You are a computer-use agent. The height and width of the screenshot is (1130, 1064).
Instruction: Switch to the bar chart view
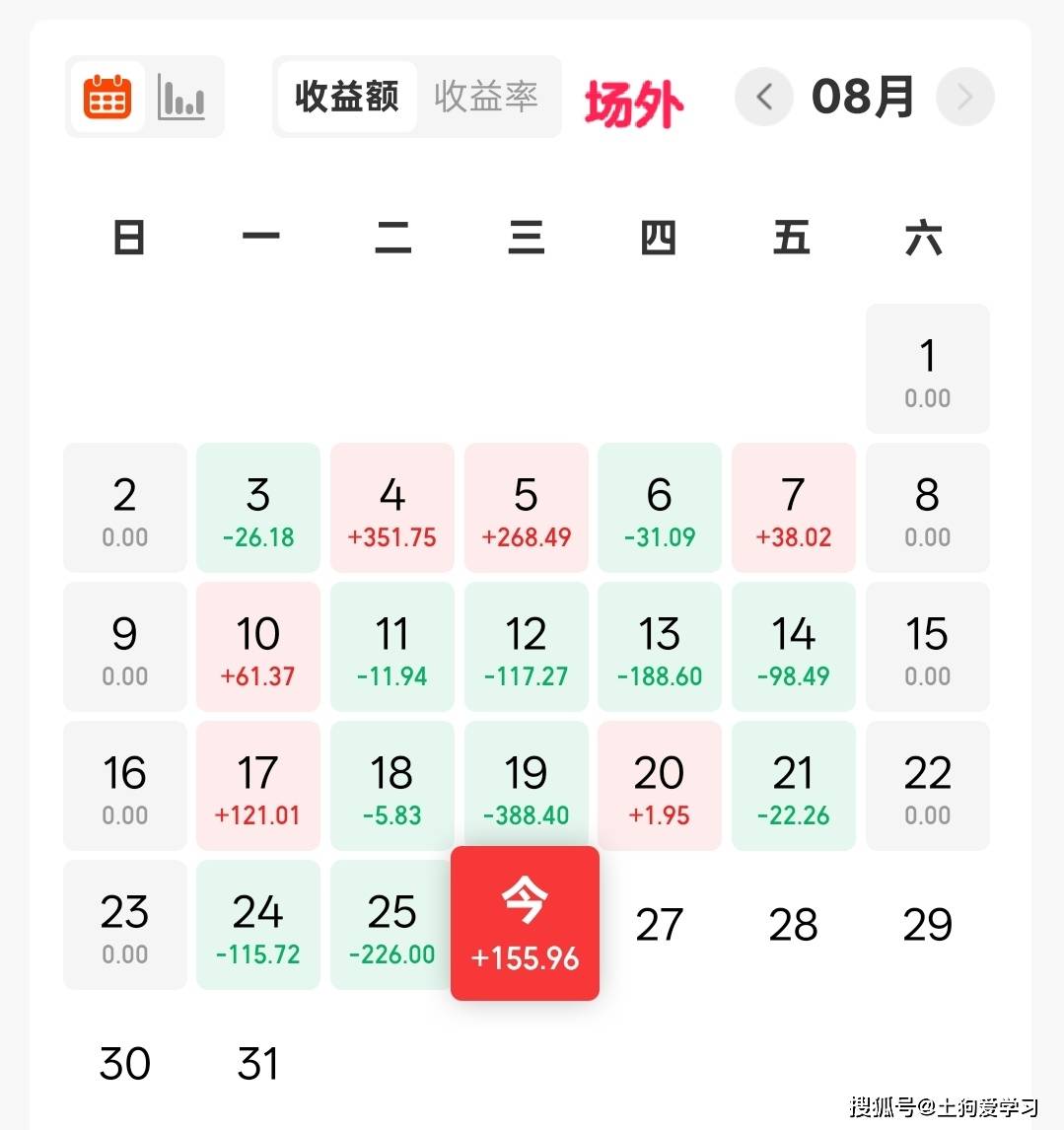pos(180,98)
